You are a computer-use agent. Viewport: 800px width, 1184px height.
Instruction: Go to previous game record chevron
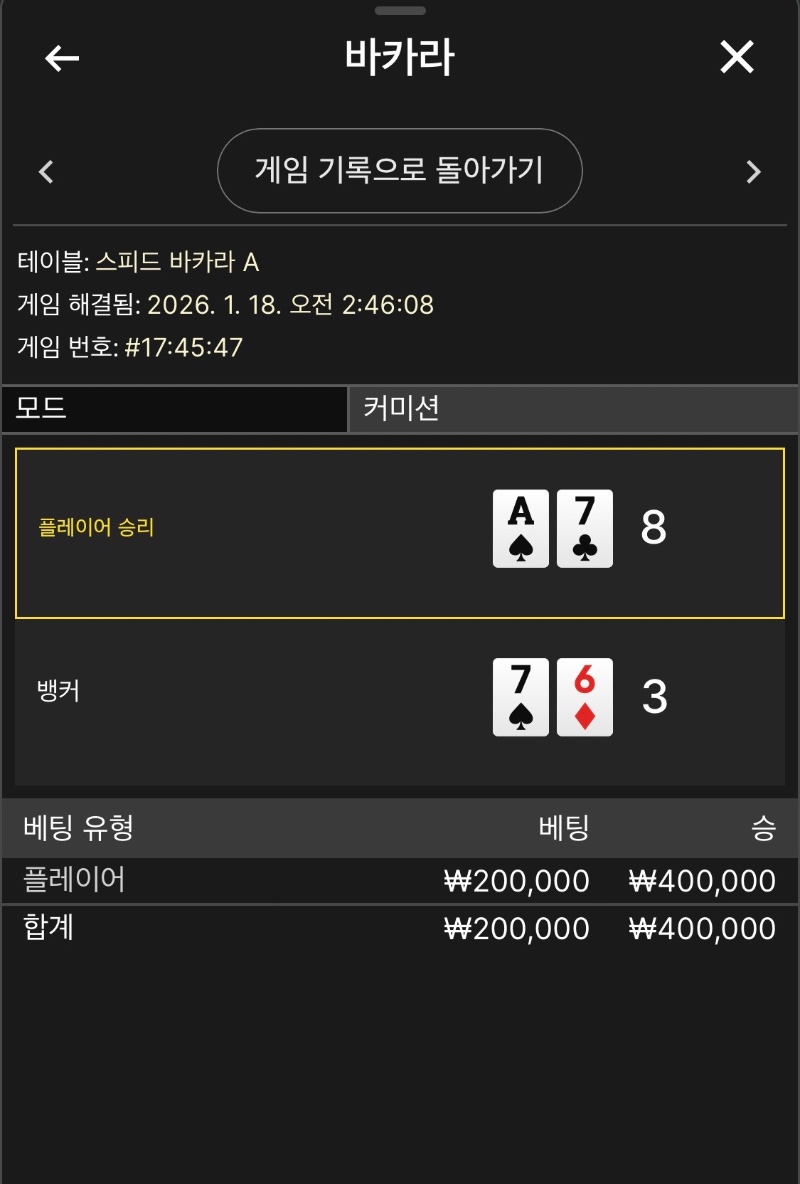[x=46, y=172]
